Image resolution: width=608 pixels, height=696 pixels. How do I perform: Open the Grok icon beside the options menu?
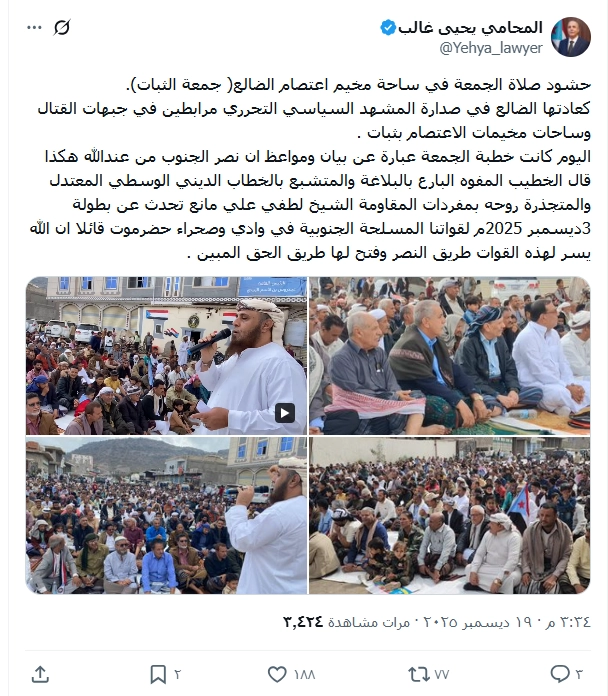63,27
